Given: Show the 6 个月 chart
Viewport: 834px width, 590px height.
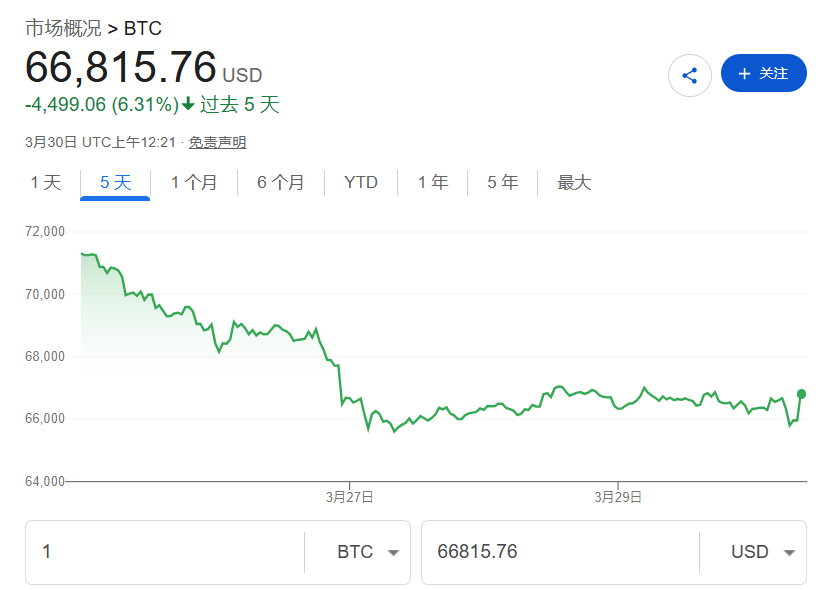Looking at the screenshot, I should click(280, 182).
